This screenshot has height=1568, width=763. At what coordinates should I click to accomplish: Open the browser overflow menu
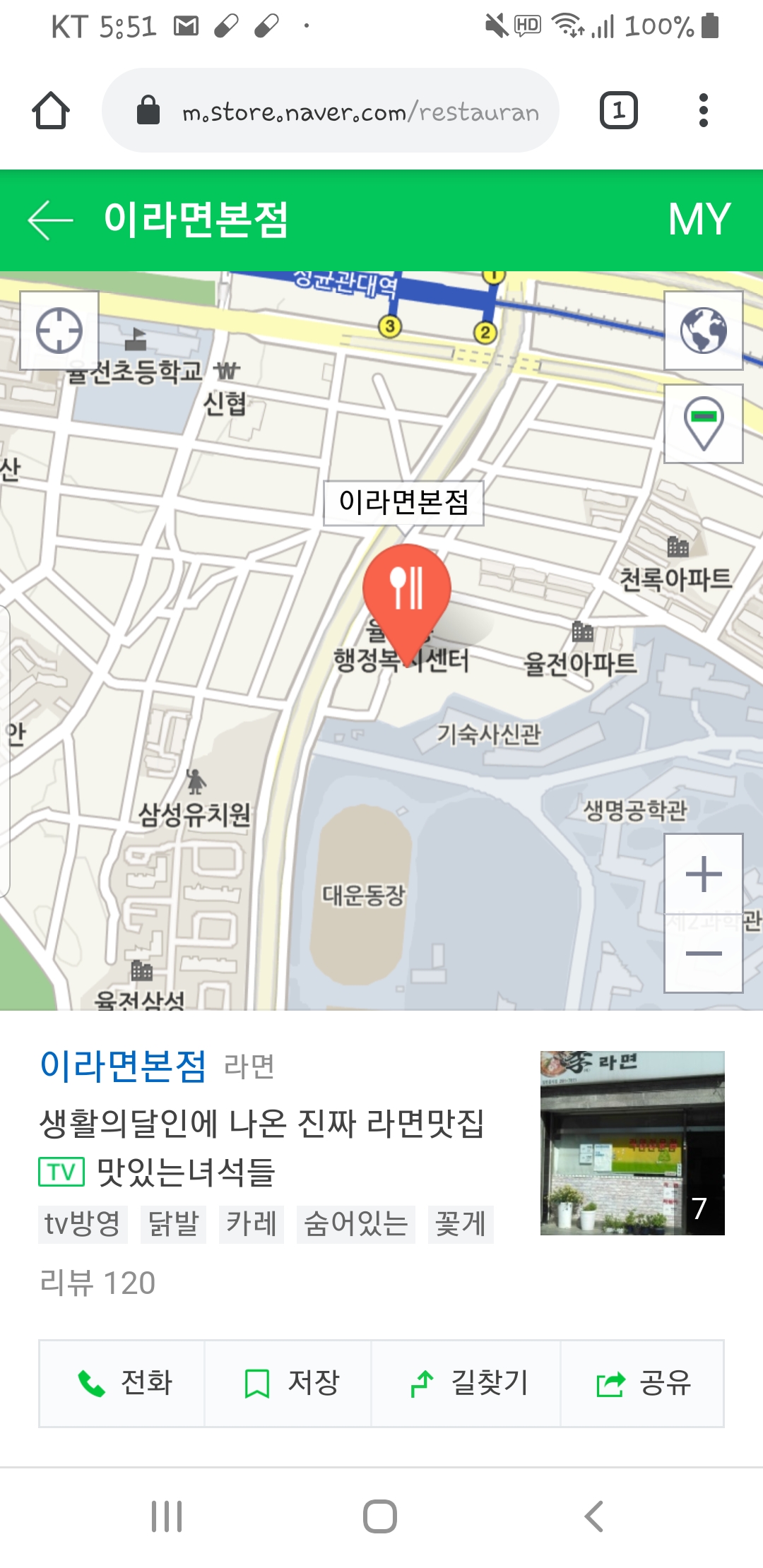point(703,110)
